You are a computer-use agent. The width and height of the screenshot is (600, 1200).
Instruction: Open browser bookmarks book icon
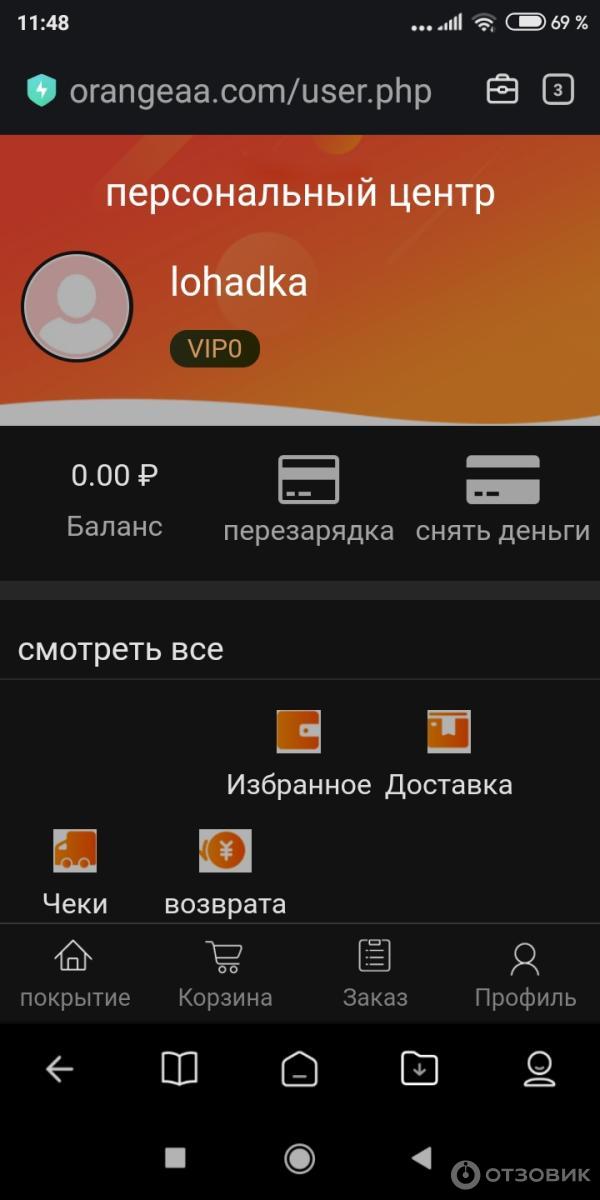[180, 1070]
